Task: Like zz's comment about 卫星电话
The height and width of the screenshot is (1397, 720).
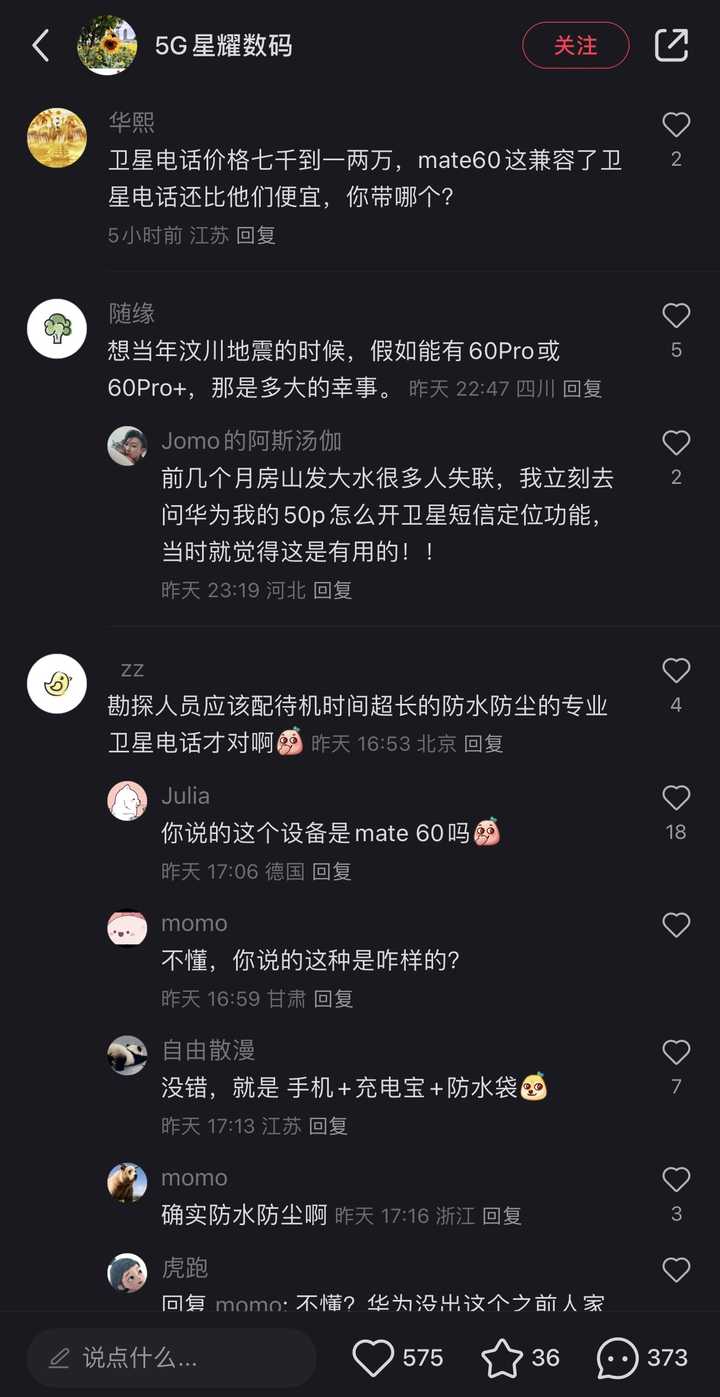Action: click(x=676, y=671)
